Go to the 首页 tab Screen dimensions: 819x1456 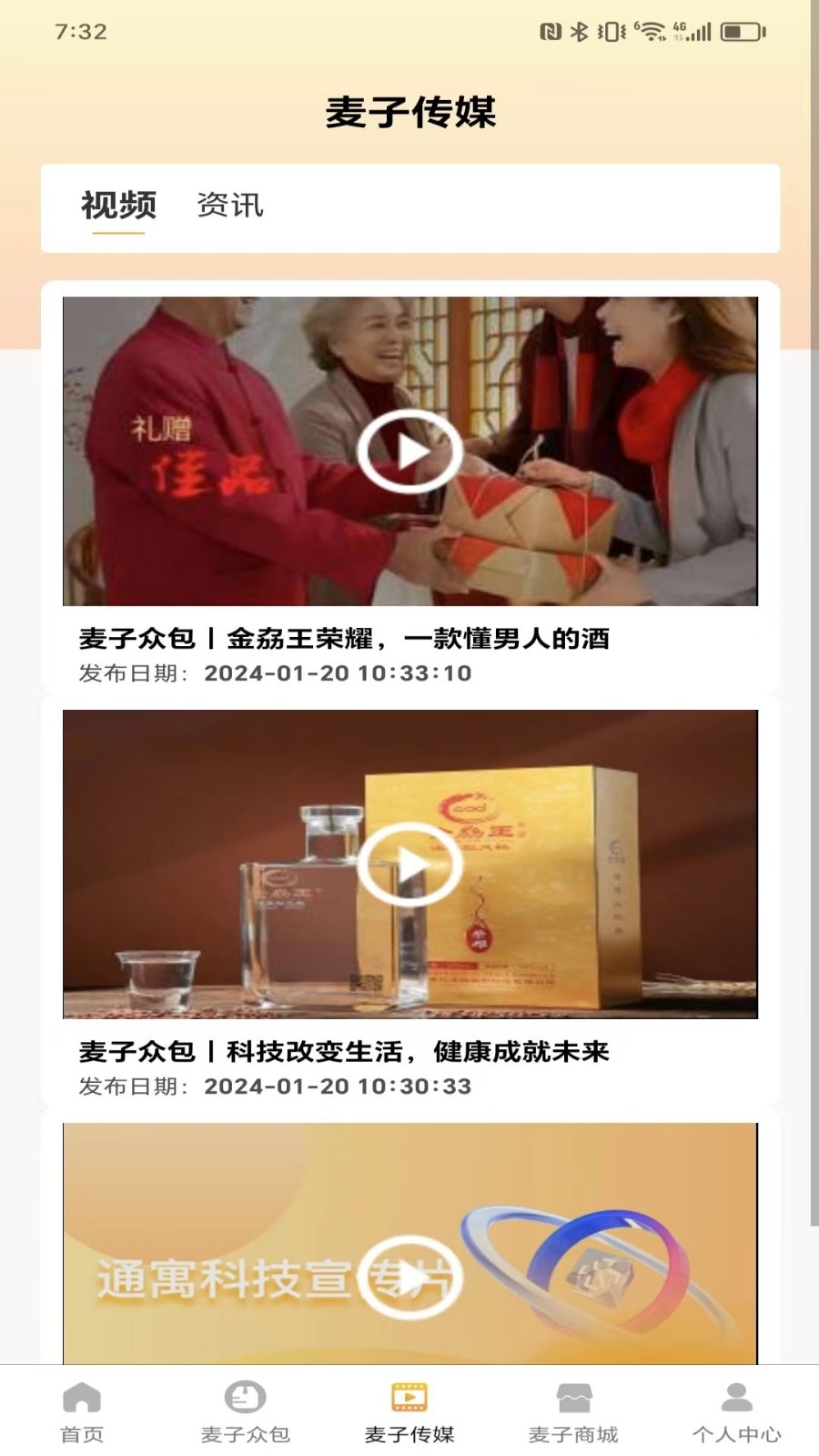(x=82, y=1411)
